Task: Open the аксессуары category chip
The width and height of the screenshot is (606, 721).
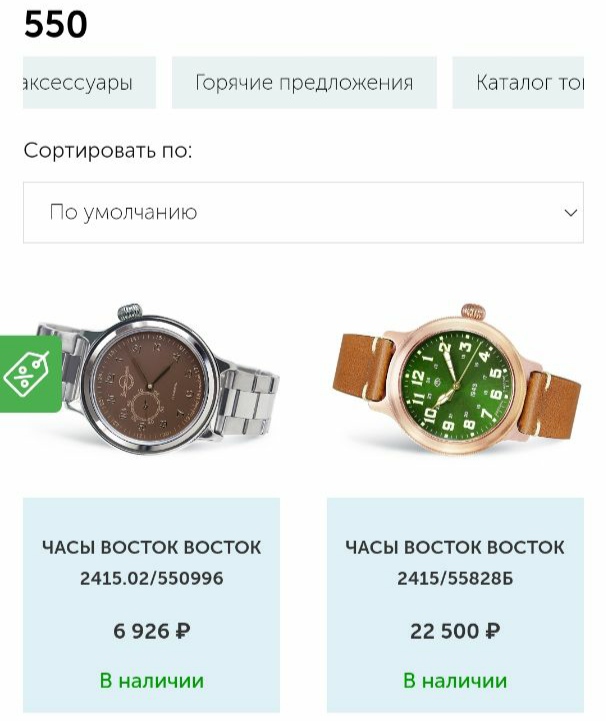Action: pyautogui.click(x=88, y=83)
